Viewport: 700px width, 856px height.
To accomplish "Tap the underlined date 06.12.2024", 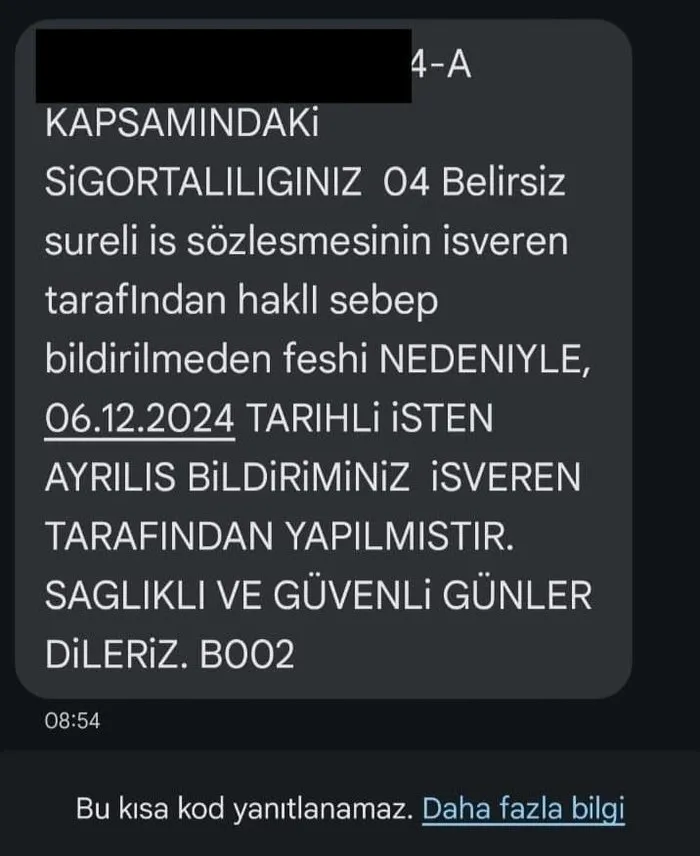I will click(139, 417).
